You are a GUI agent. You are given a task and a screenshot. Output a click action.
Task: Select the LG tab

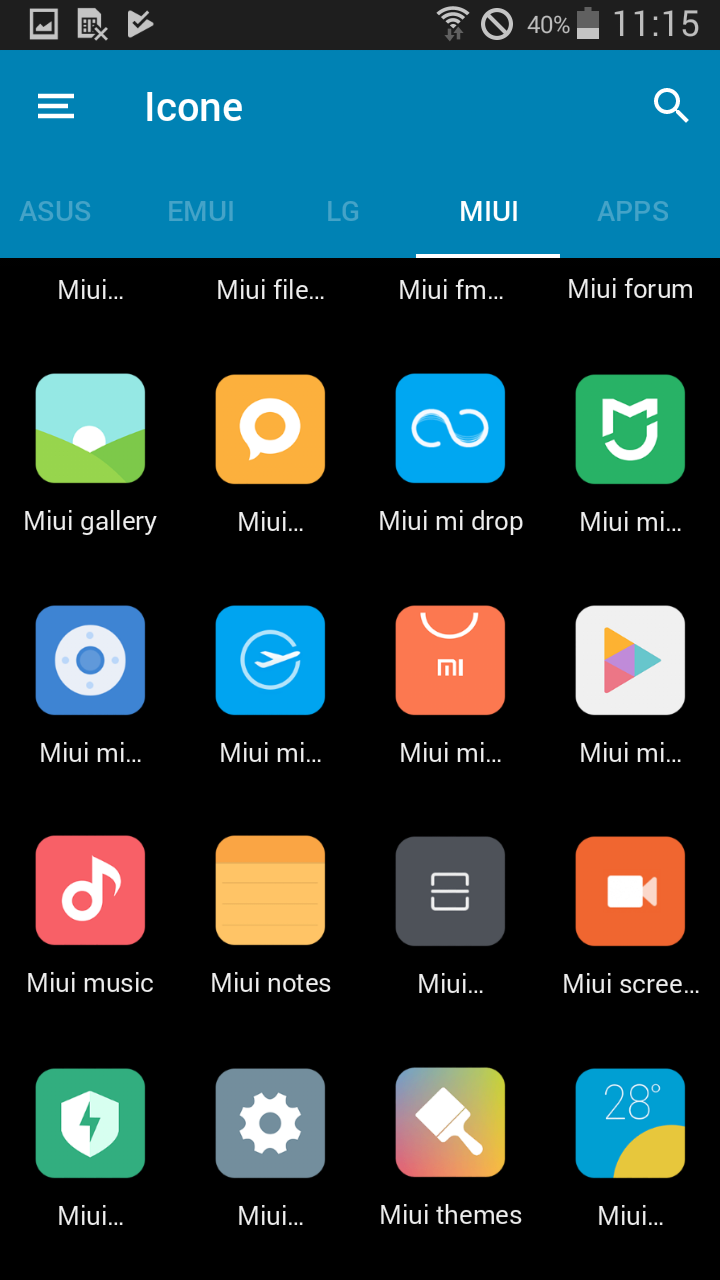point(343,211)
